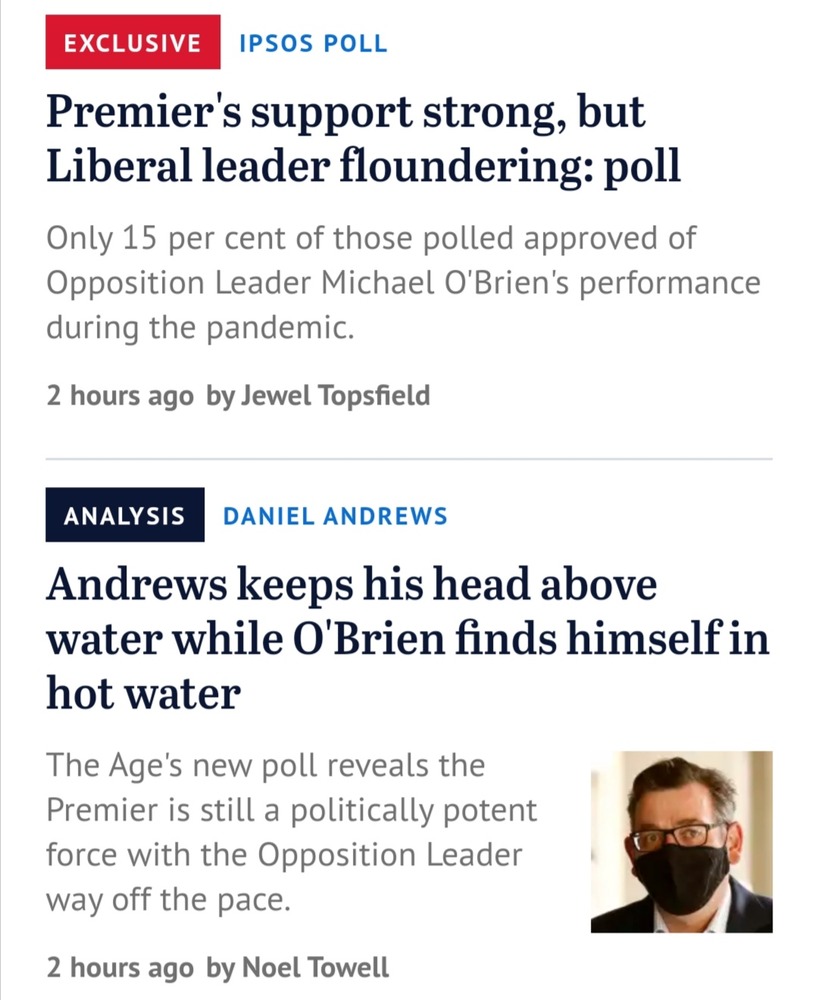Open the DANIEL ANDREWS topic link
This screenshot has height=1000, width=818.
point(335,516)
